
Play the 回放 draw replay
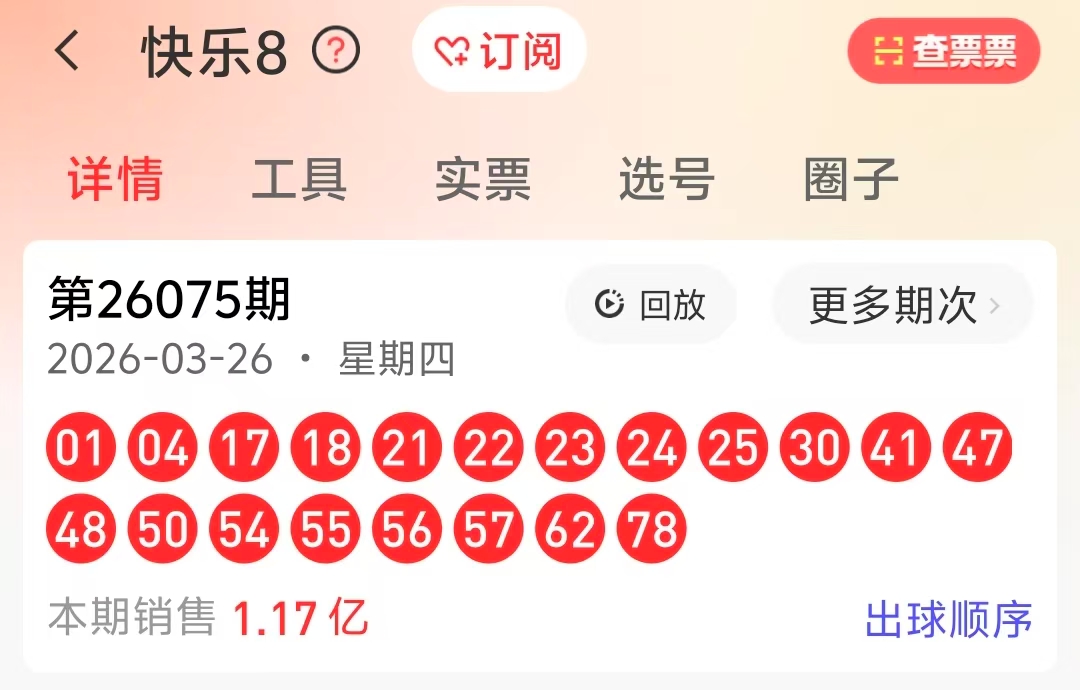click(651, 305)
